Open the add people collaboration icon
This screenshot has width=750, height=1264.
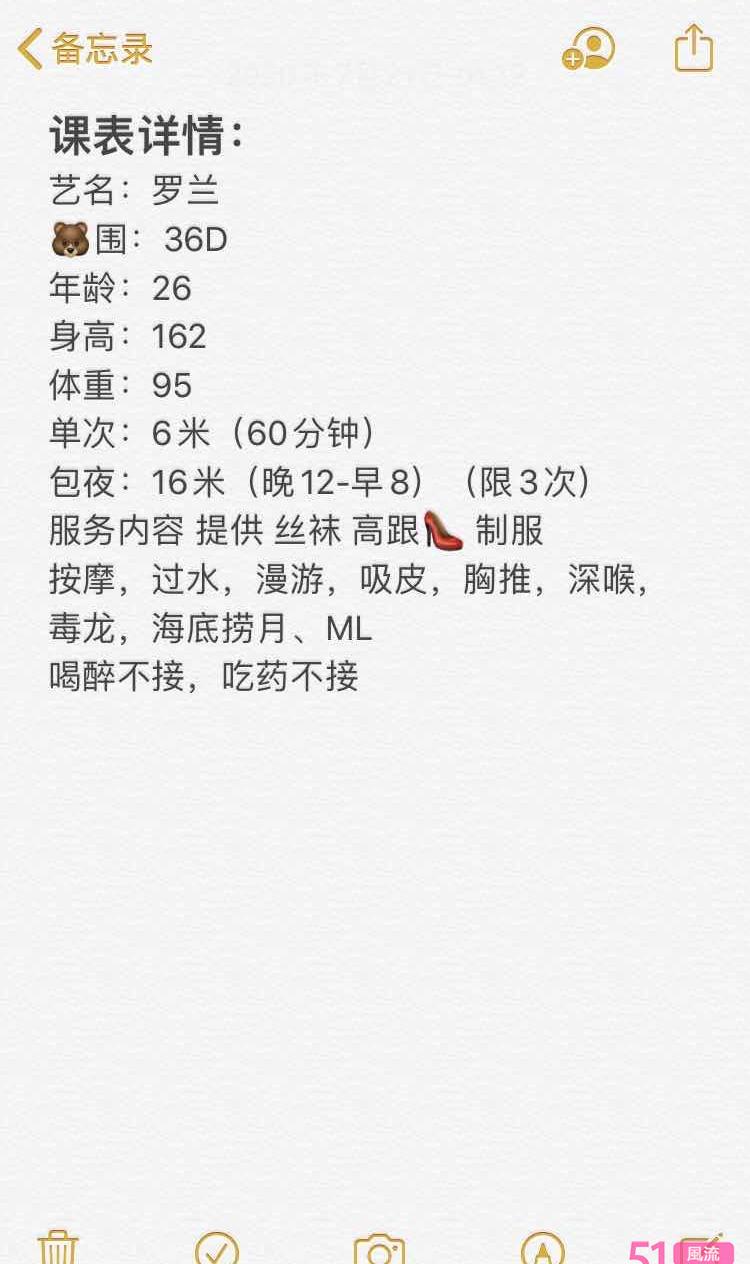(589, 48)
